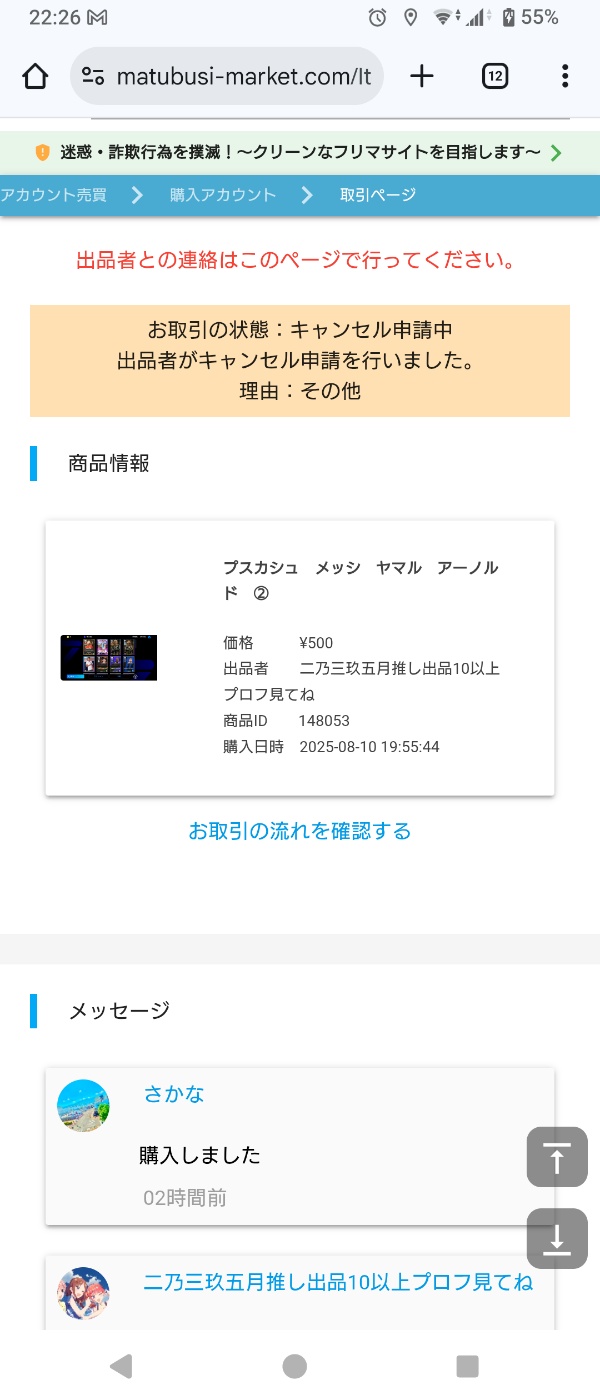600x1400 pixels.
Task: Tap the matubusi-market.com address bar
Action: pyautogui.click(x=228, y=76)
